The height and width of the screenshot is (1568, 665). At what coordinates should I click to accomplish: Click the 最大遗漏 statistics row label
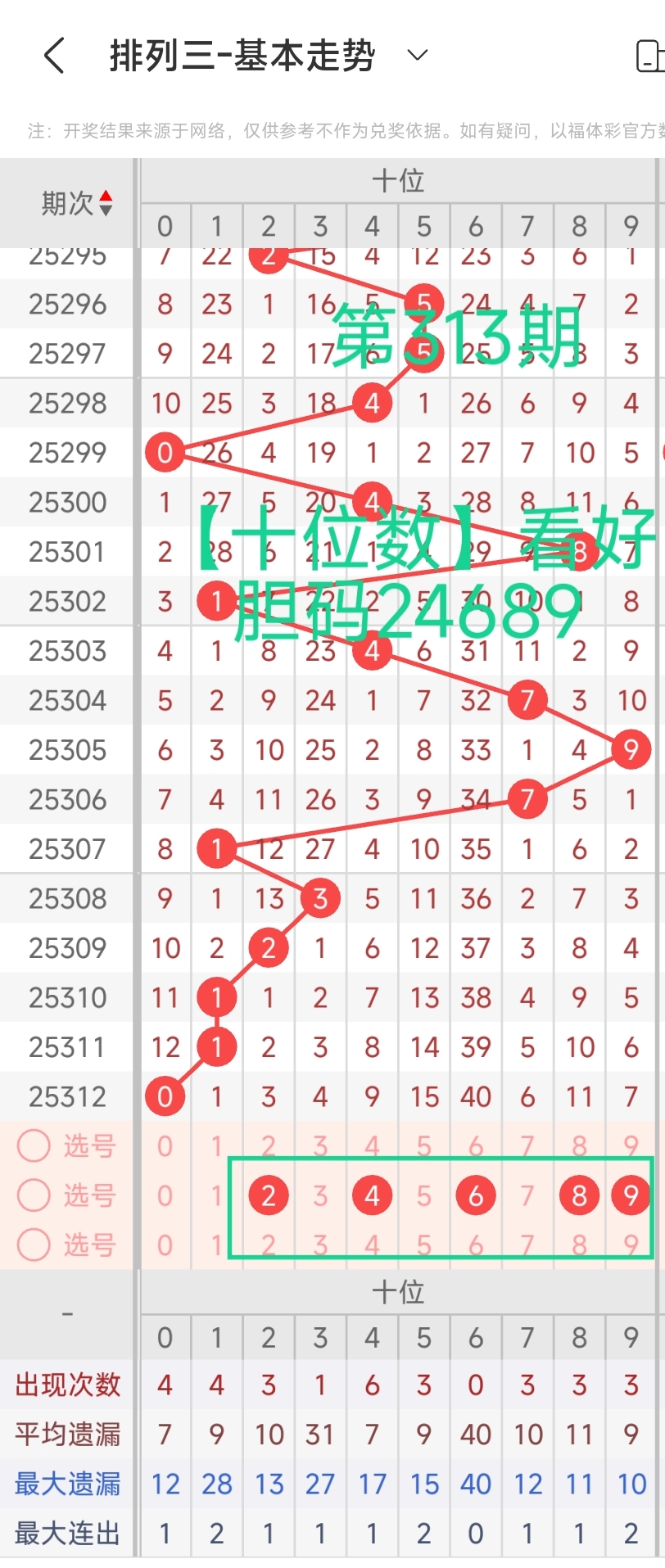pos(67,1483)
